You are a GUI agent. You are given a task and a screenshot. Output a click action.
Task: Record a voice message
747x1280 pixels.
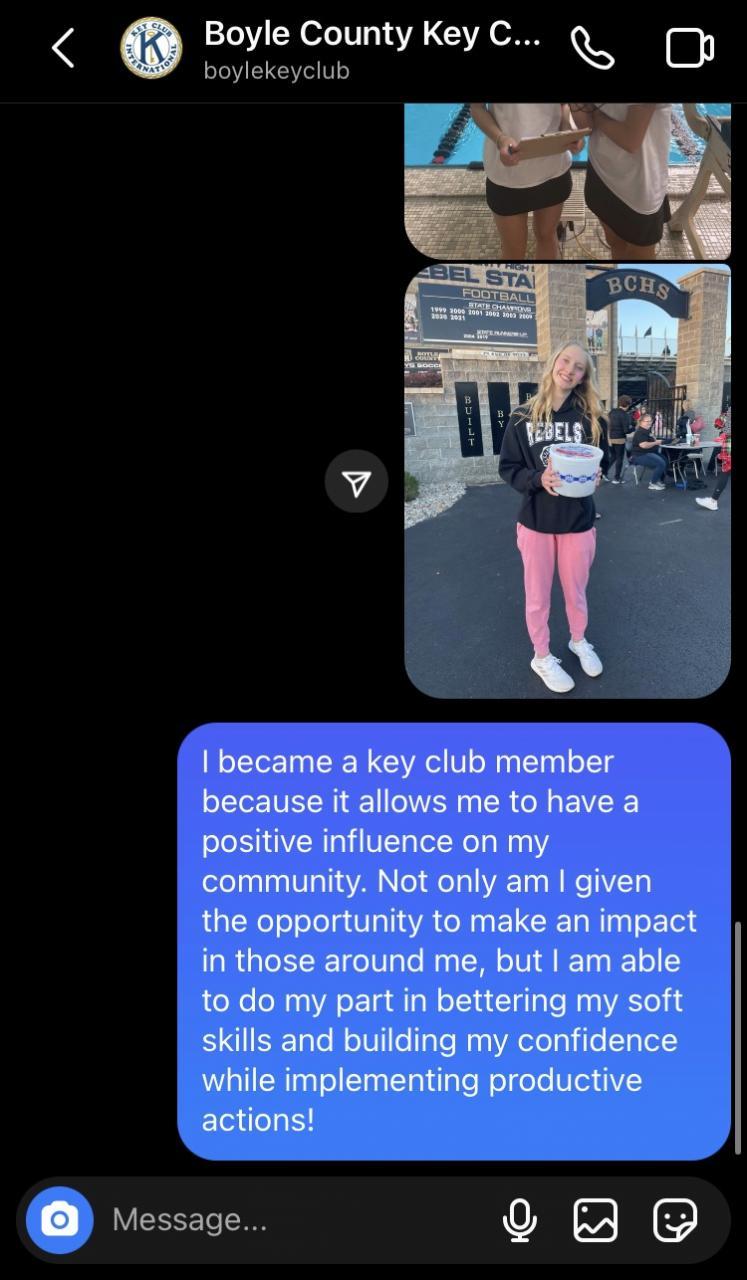coord(520,1220)
